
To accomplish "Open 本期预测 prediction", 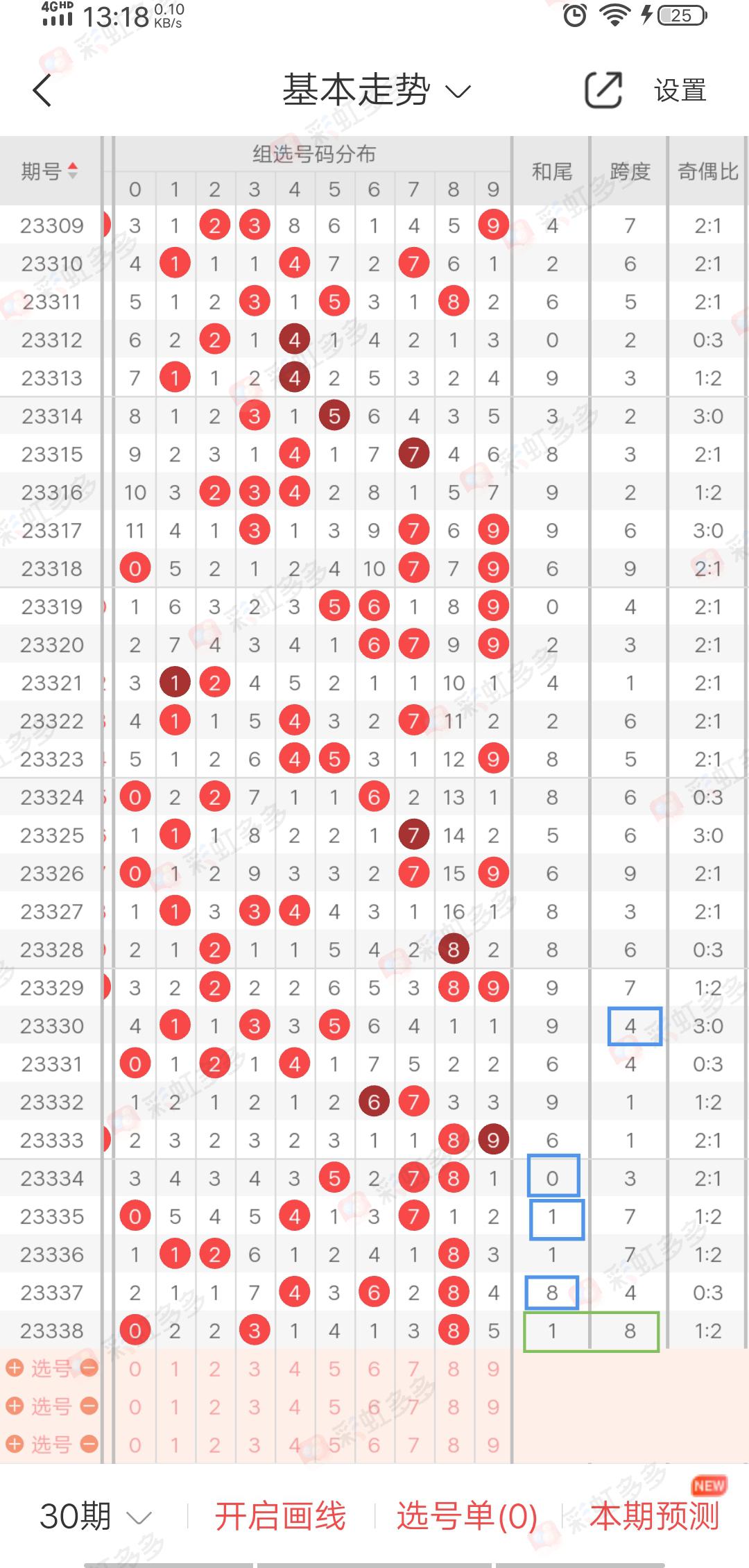I will (x=655, y=1516).
